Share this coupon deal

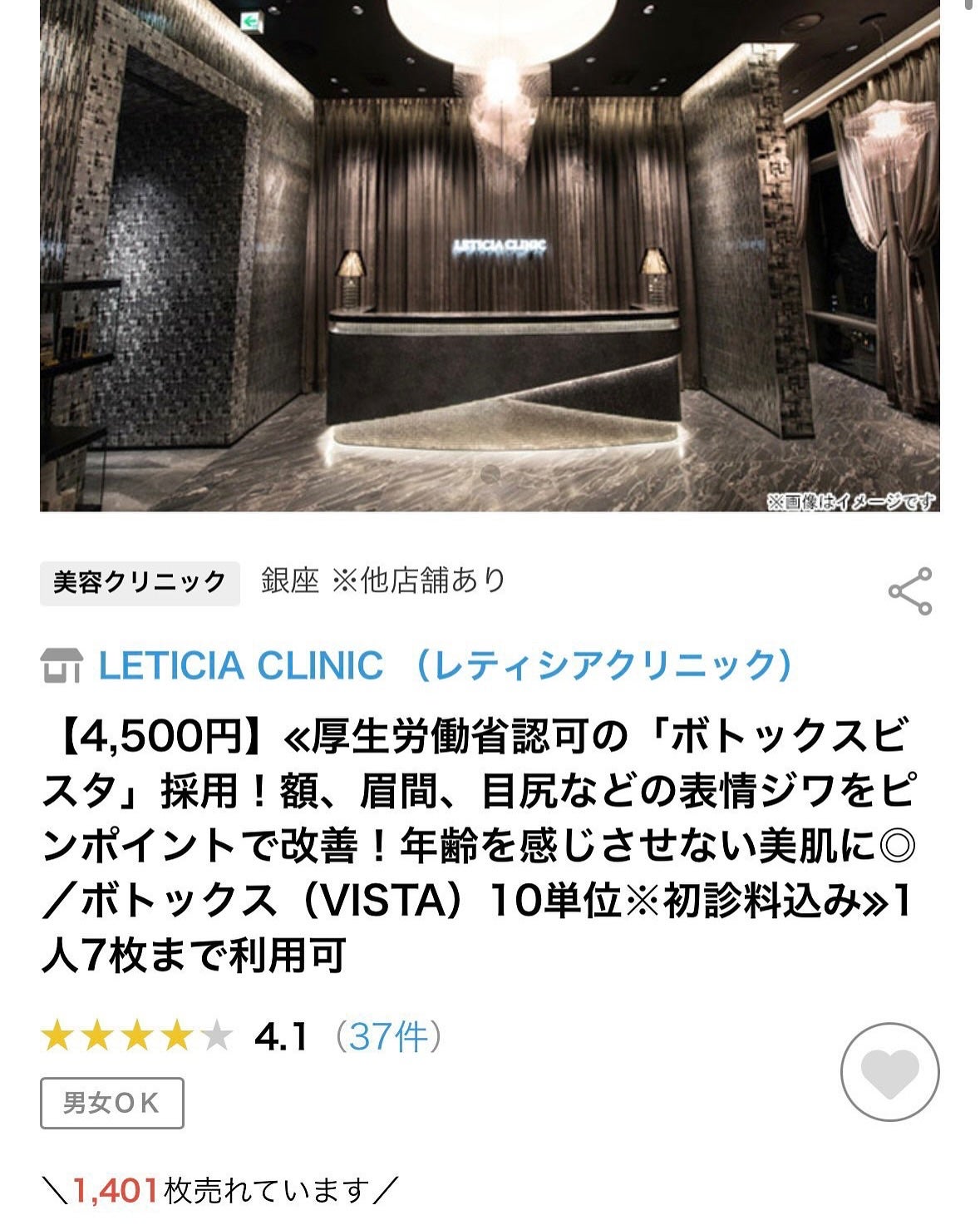tap(910, 591)
